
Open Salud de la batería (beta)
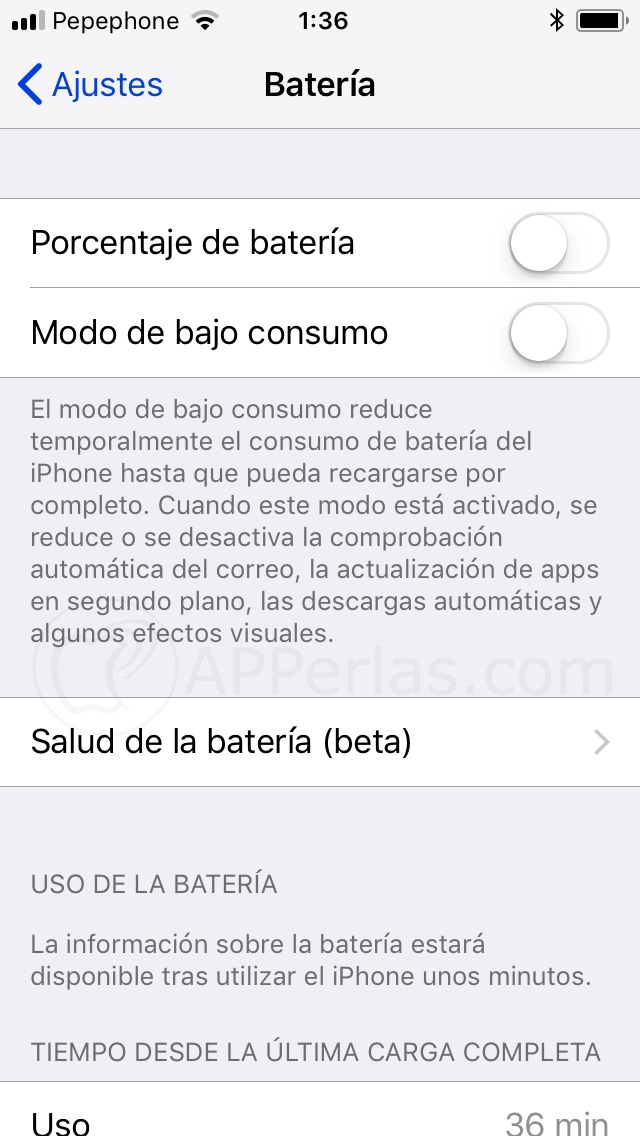320,742
